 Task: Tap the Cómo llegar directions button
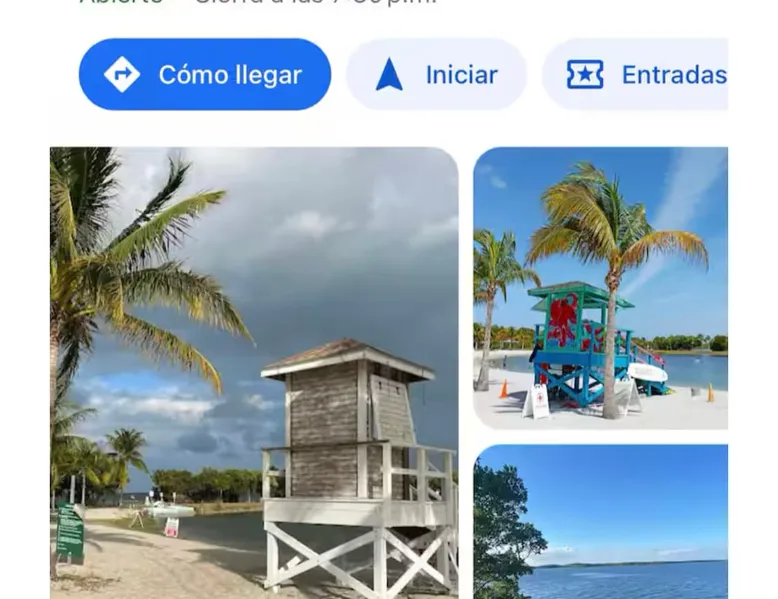pyautogui.click(x=205, y=75)
